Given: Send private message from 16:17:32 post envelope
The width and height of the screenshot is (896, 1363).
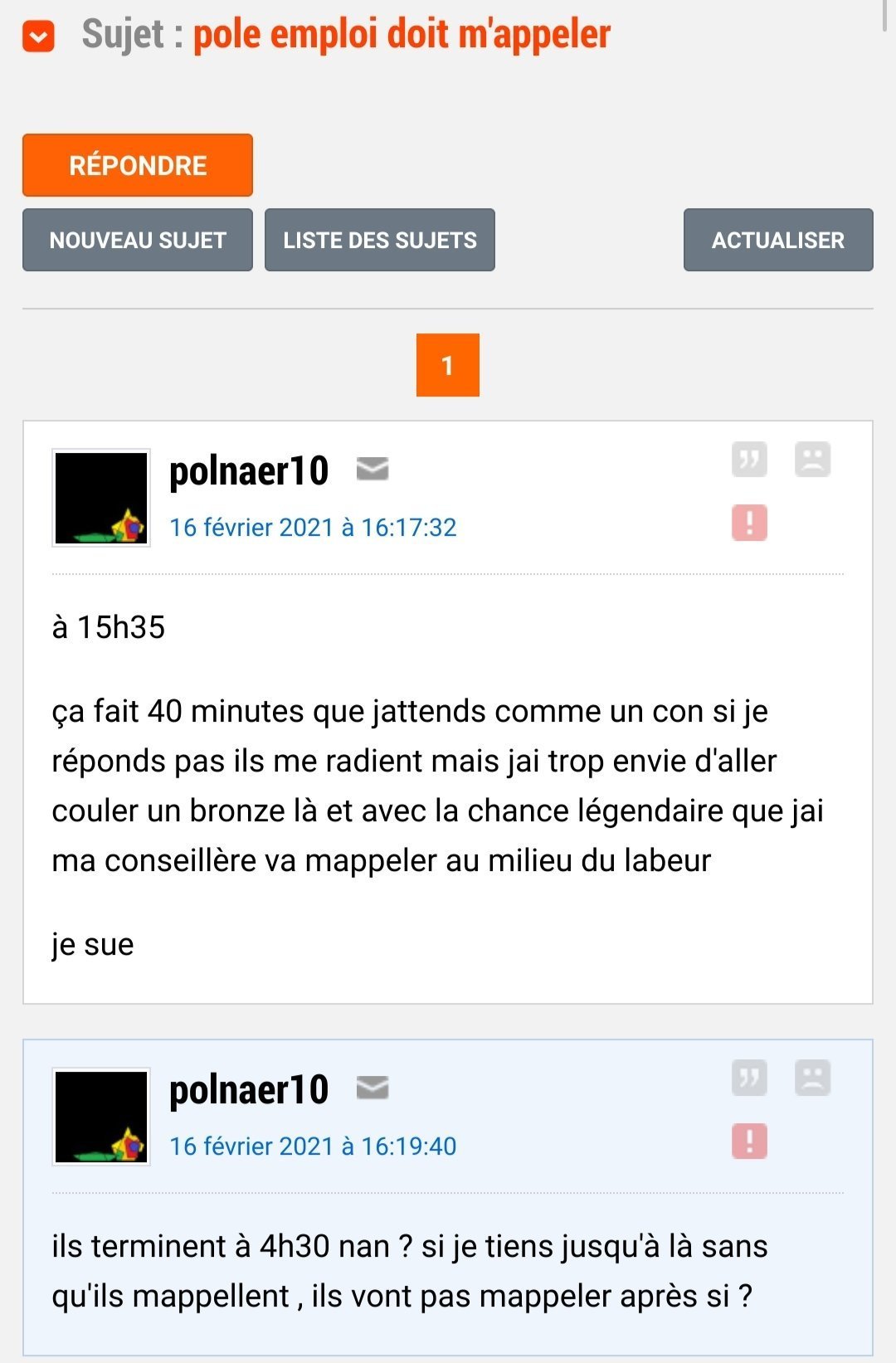Looking at the screenshot, I should 373,469.
